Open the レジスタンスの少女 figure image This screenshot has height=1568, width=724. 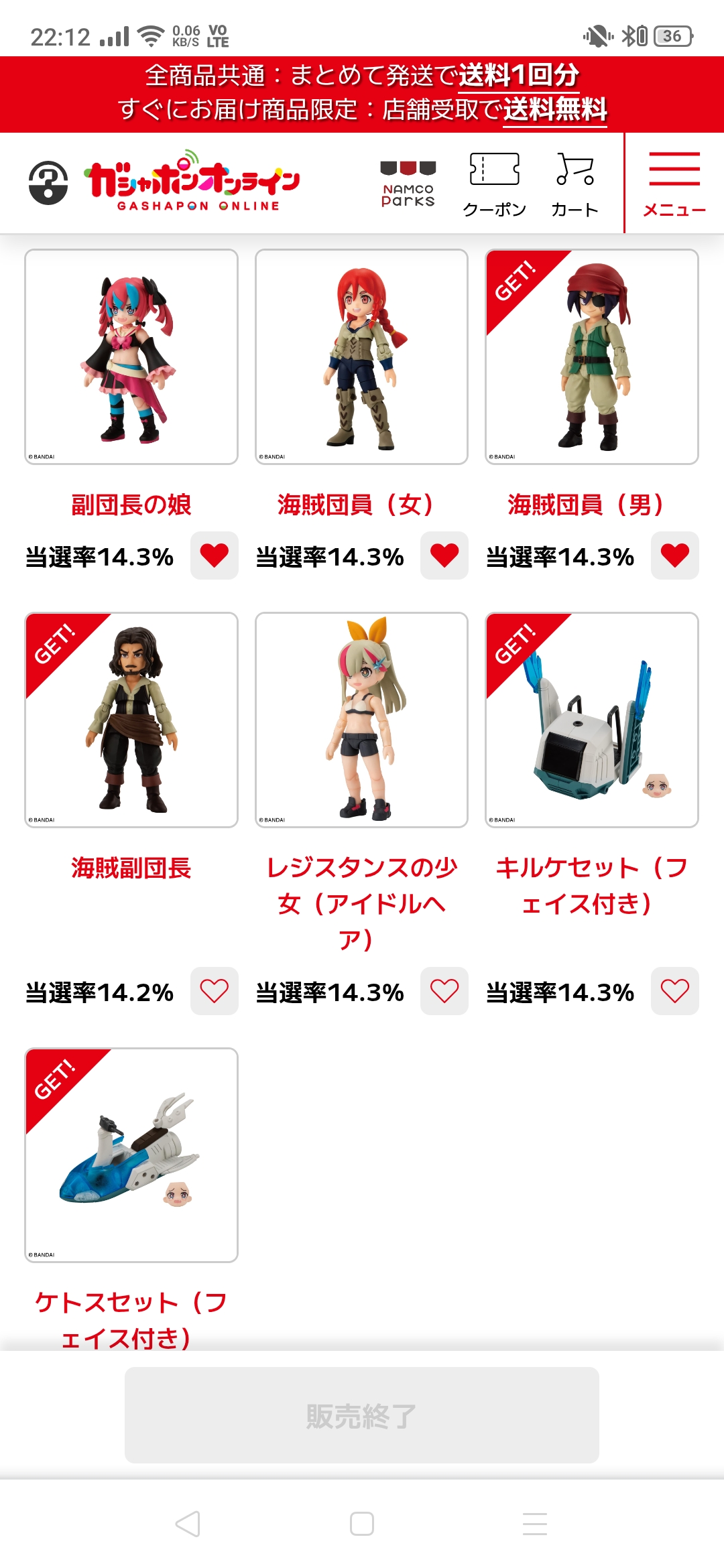(x=361, y=720)
